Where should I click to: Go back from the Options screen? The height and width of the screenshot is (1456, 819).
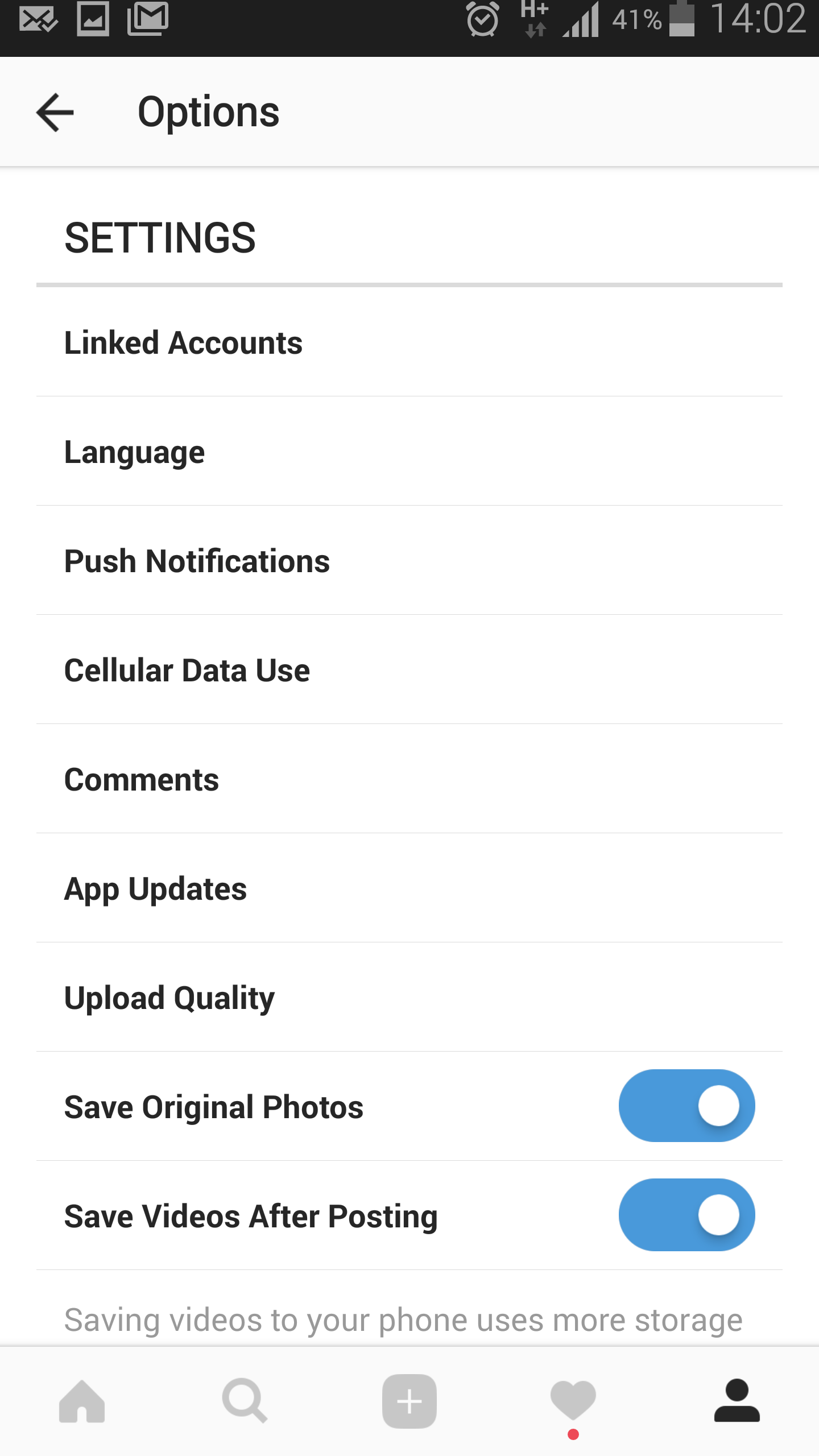click(55, 112)
